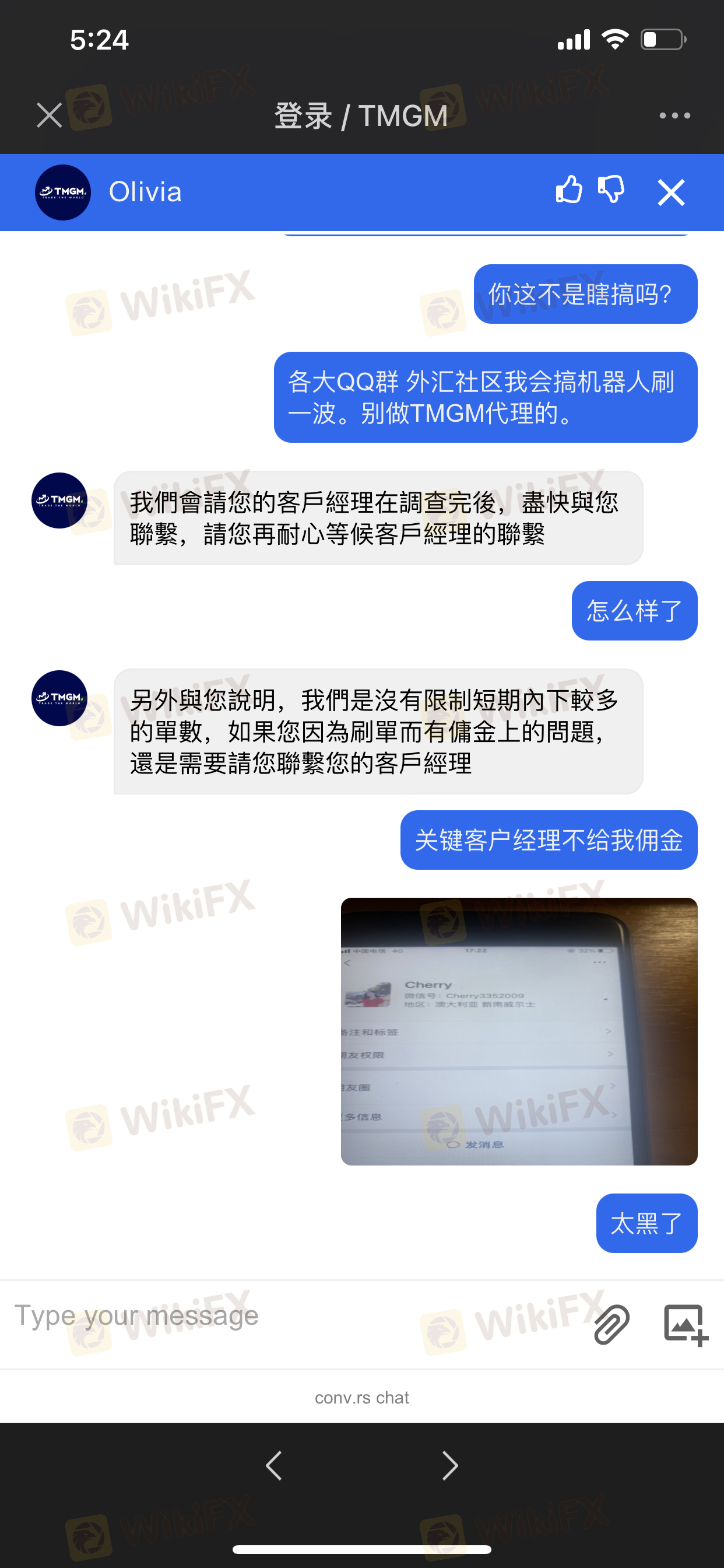The image size is (724, 1568).
Task: Close the chat with Olivia
Action: point(670,193)
